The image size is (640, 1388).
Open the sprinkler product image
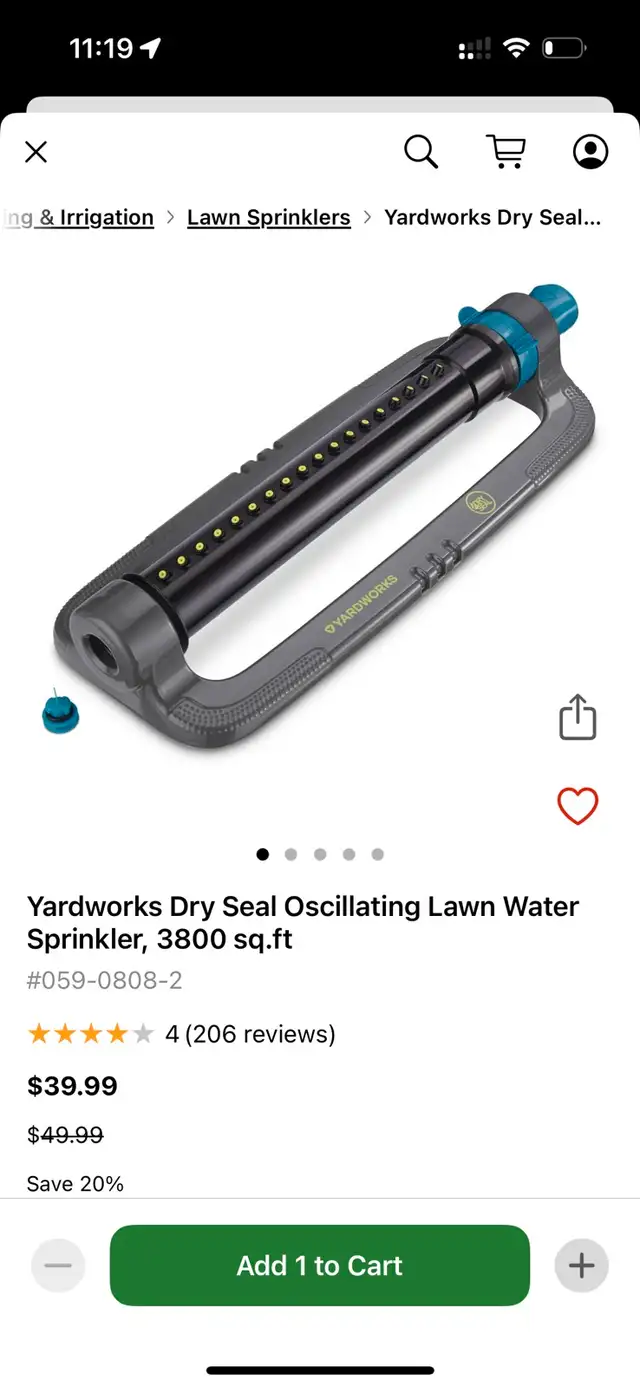click(319, 517)
